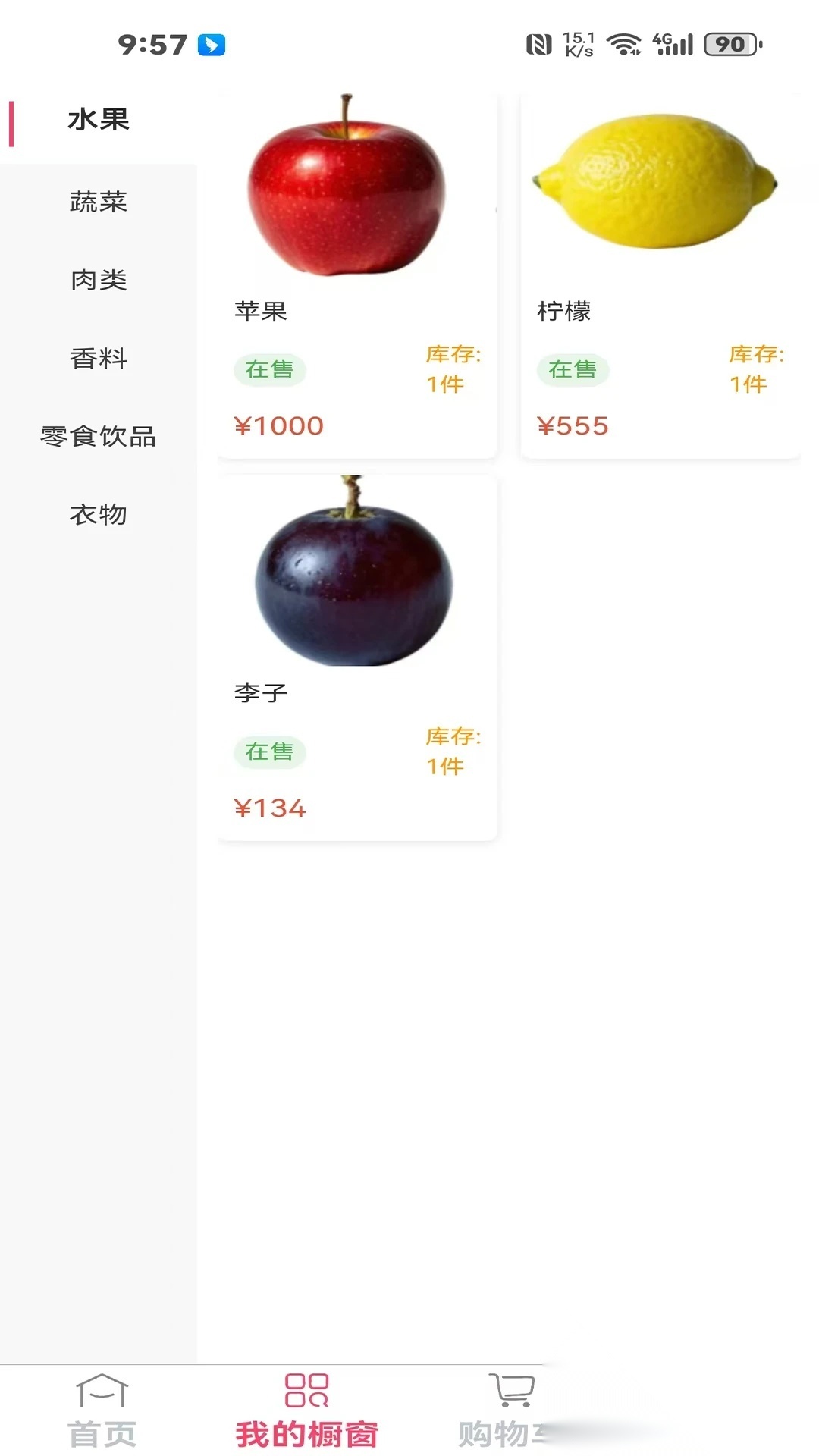Tap the apple product image thumbnail

coord(347,188)
